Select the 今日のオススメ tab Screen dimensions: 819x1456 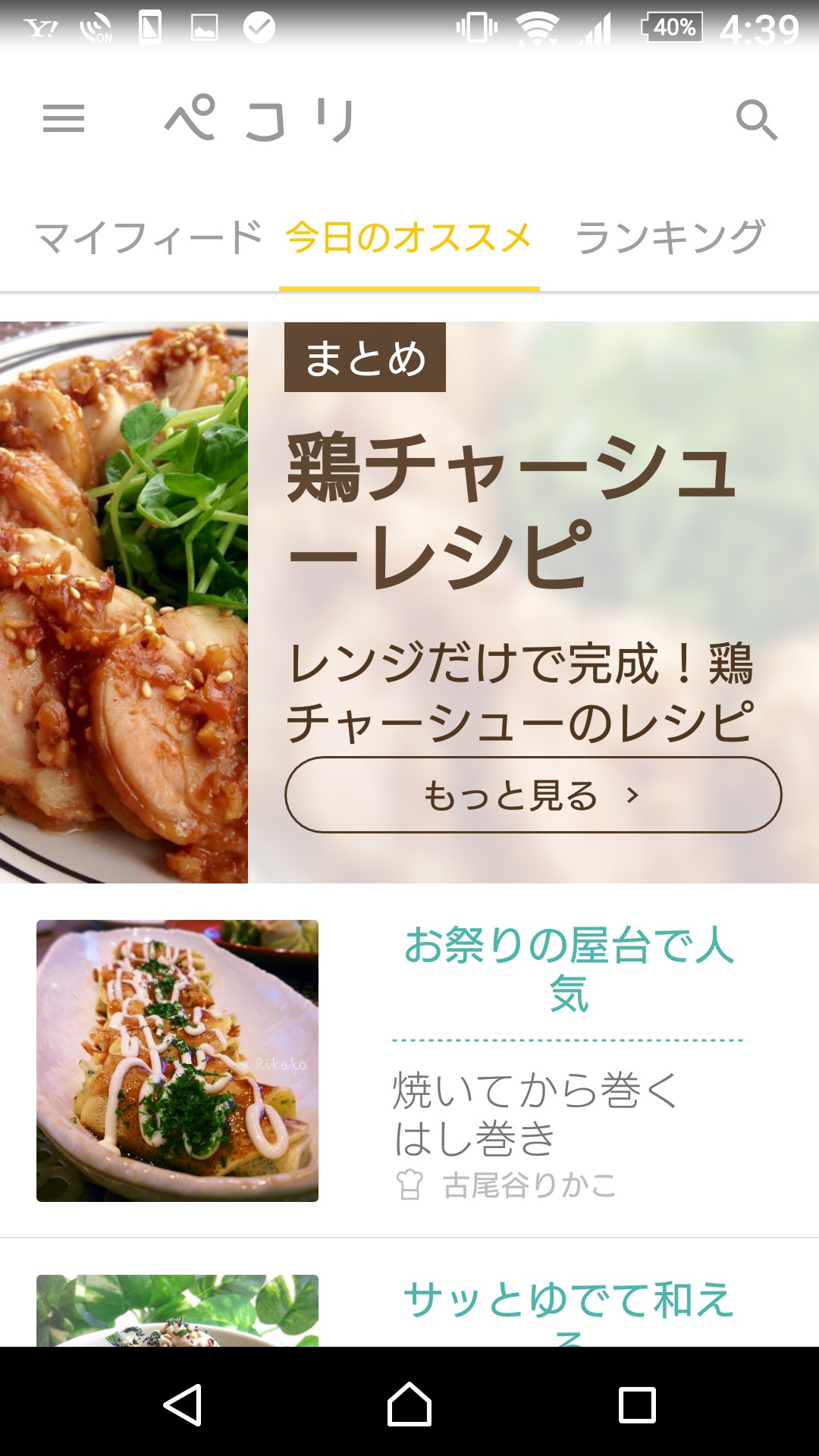(409, 237)
